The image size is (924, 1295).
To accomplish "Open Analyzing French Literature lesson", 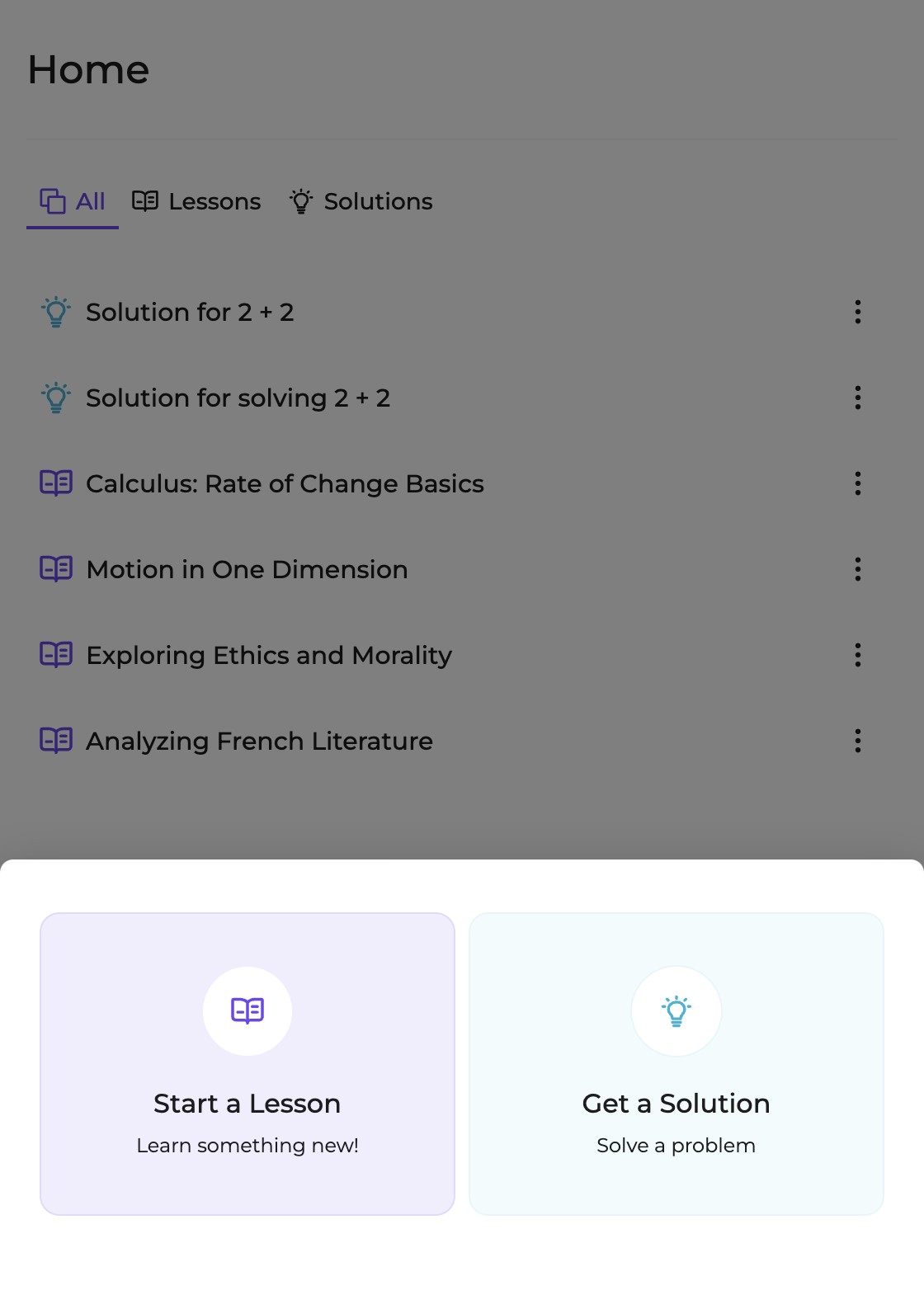I will coord(259,742).
